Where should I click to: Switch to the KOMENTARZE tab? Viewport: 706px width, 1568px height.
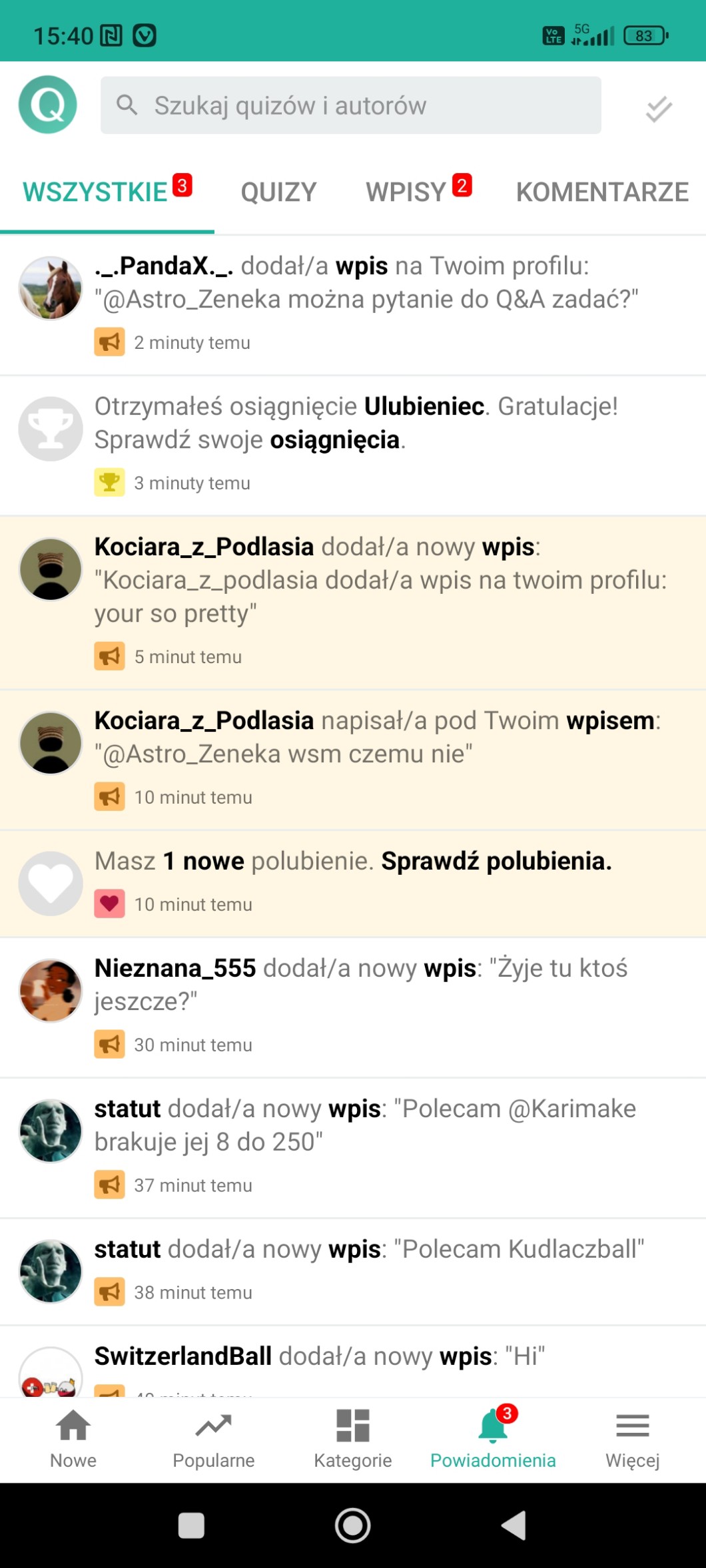pos(601,192)
